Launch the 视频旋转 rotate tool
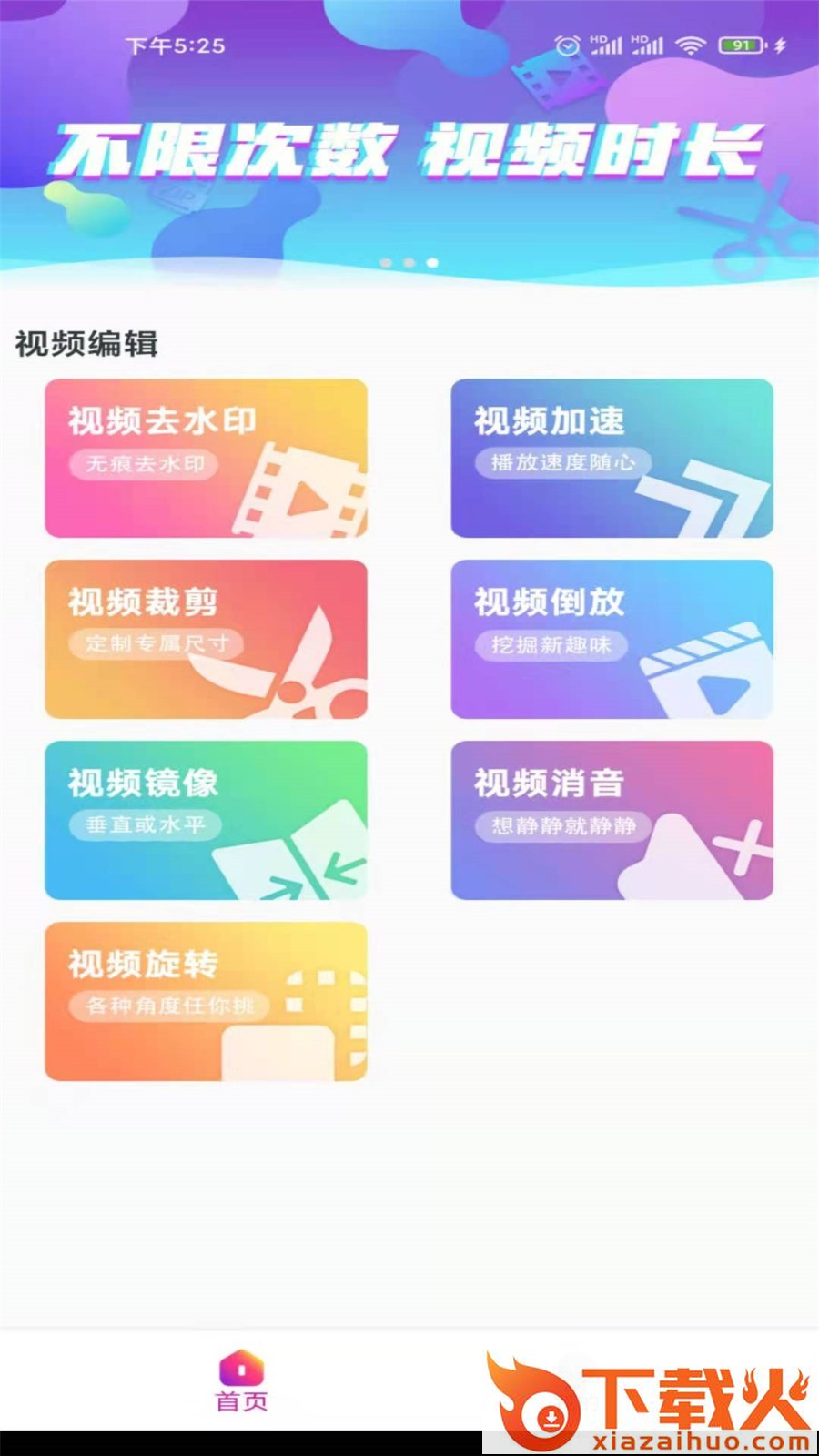Image resolution: width=819 pixels, height=1456 pixels. tap(207, 1001)
